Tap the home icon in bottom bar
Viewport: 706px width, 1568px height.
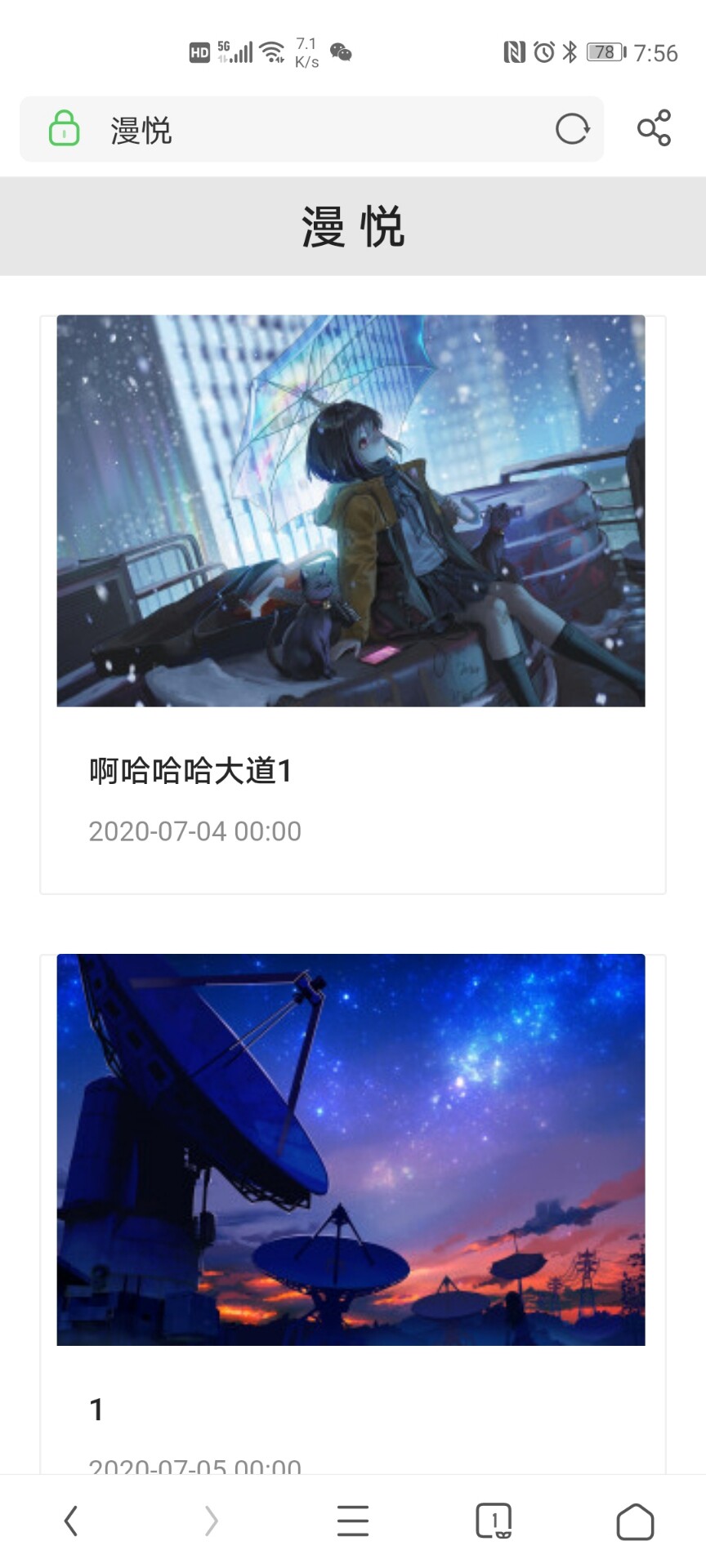point(635,1520)
